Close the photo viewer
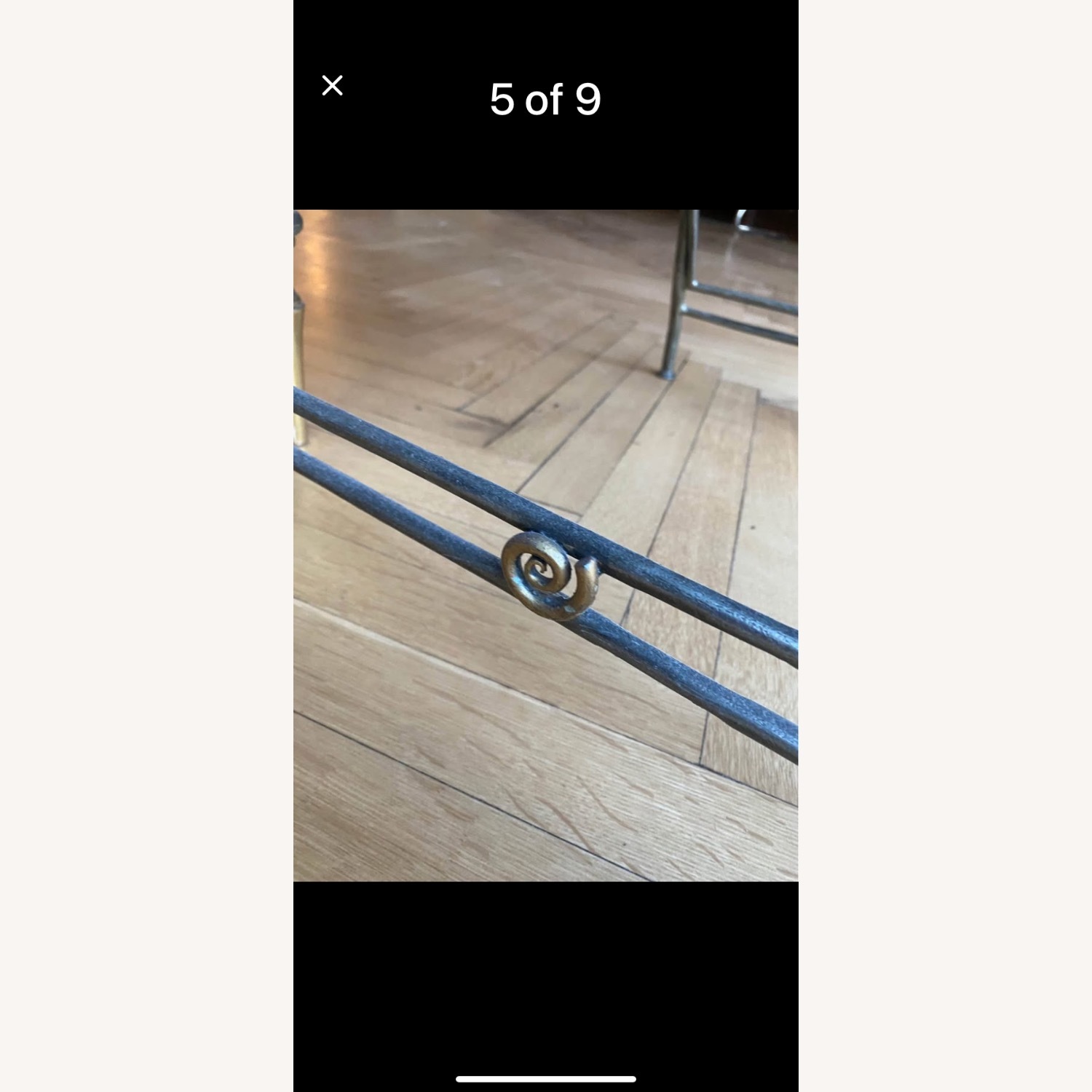1092x1092 pixels. click(332, 86)
